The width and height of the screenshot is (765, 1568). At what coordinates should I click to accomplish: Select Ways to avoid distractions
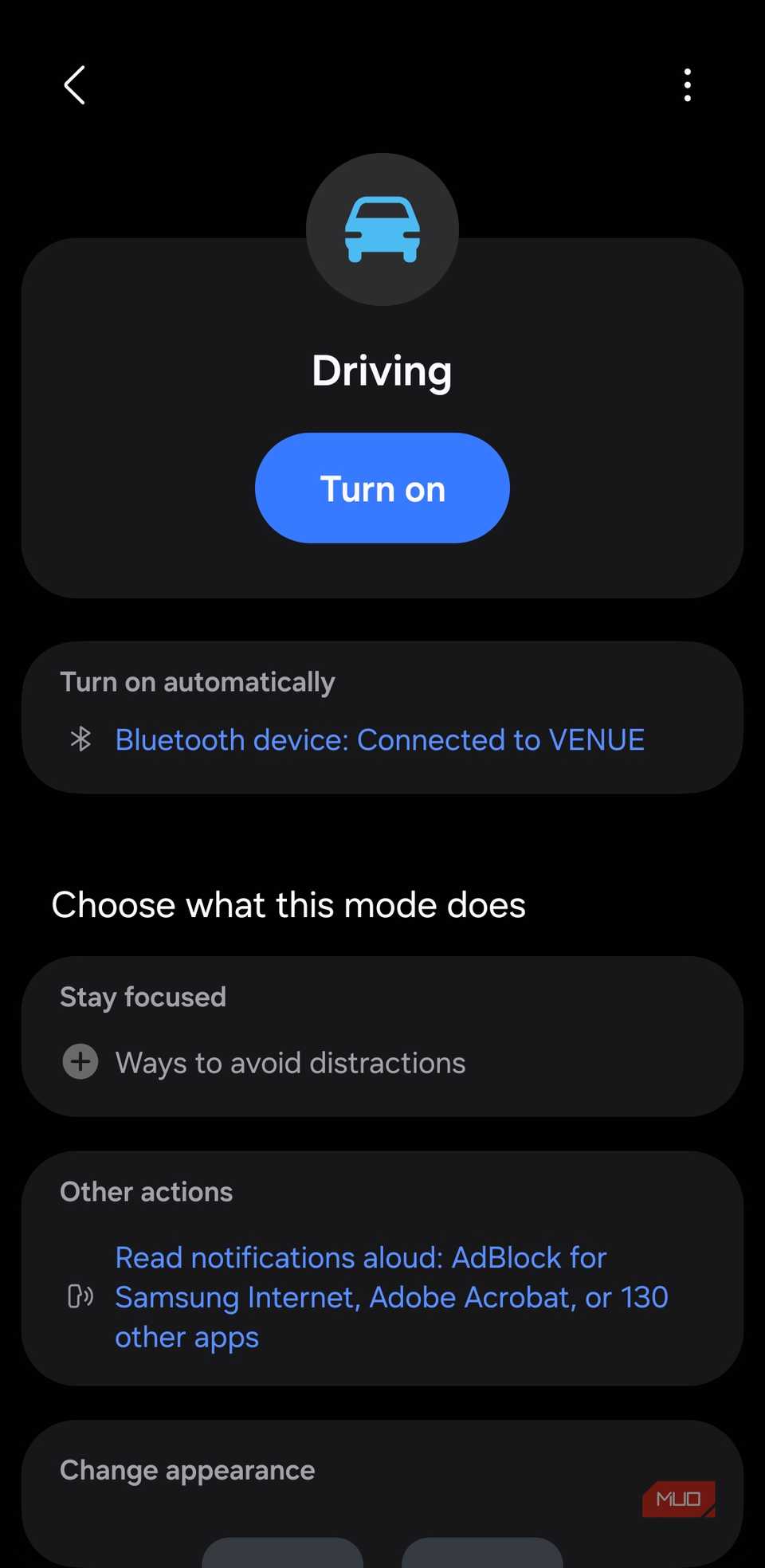click(x=290, y=1062)
